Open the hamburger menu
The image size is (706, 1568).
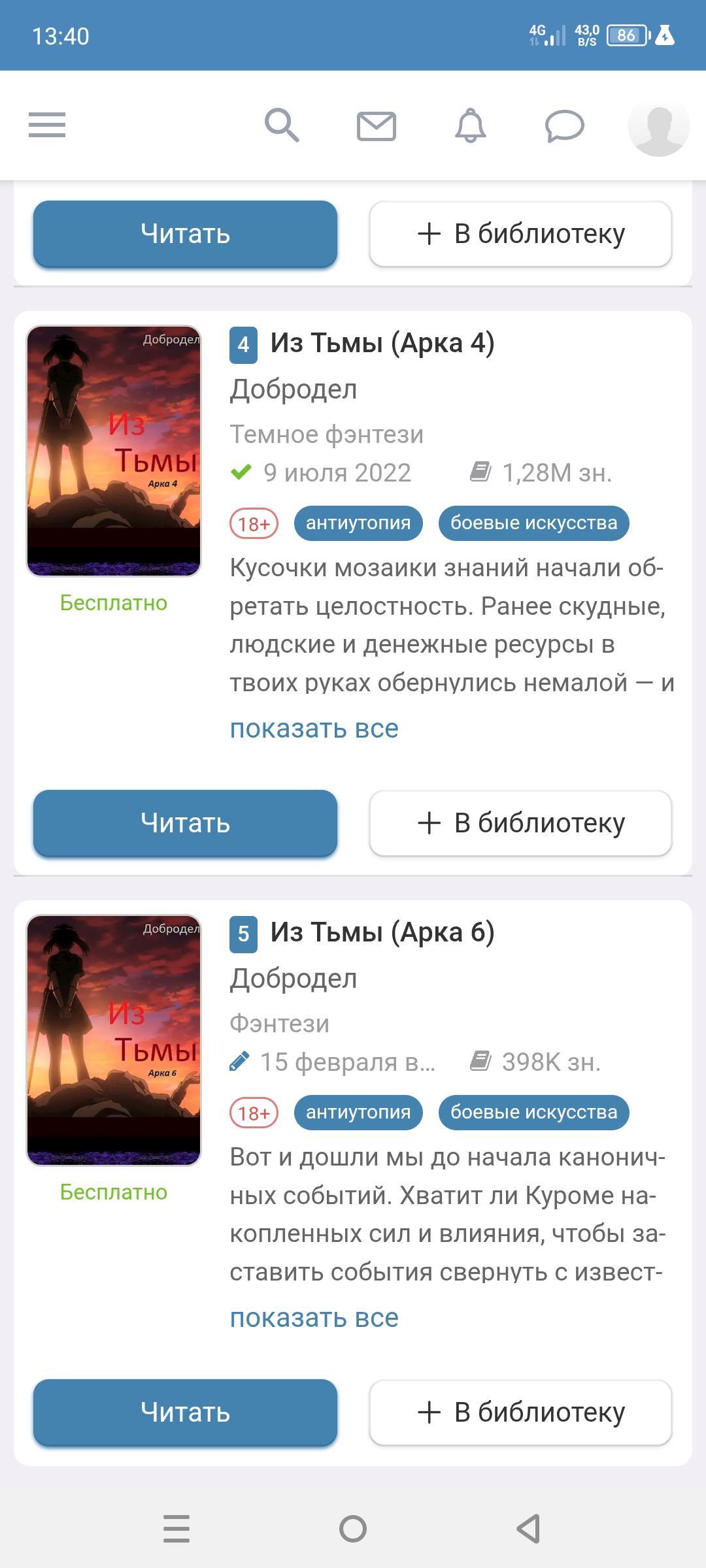(x=47, y=125)
